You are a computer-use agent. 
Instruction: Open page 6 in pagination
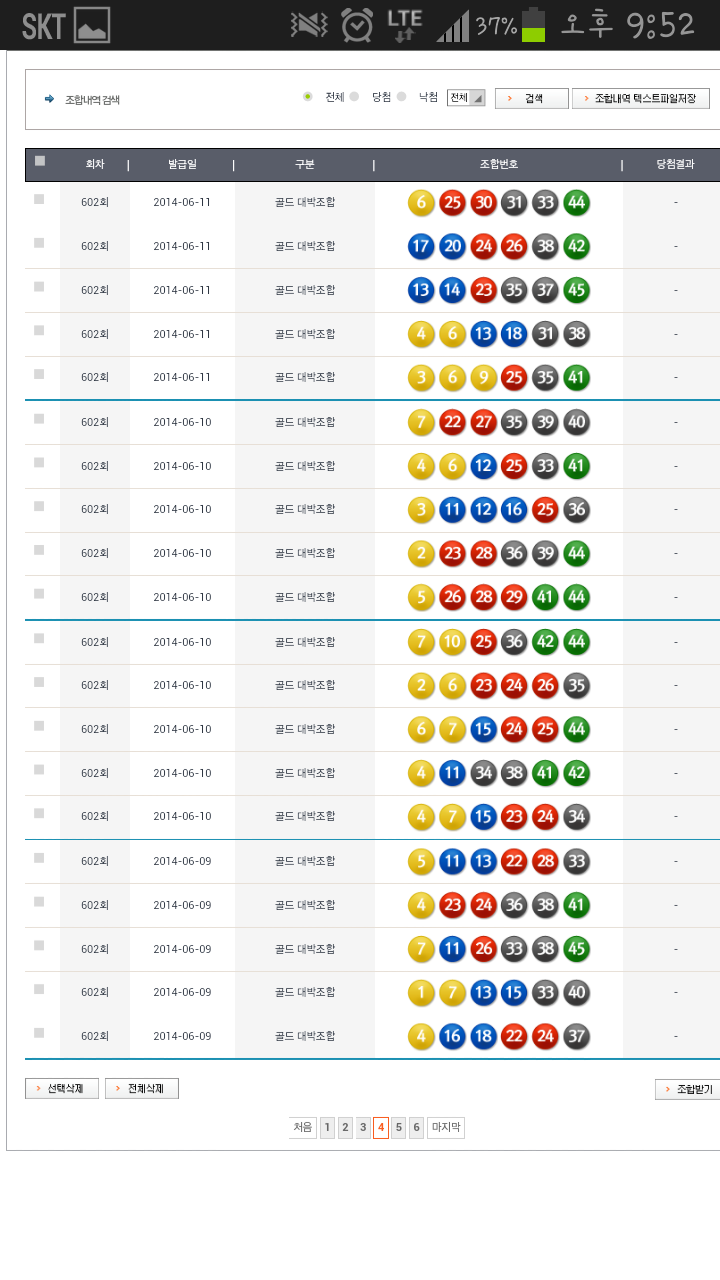(x=416, y=1128)
